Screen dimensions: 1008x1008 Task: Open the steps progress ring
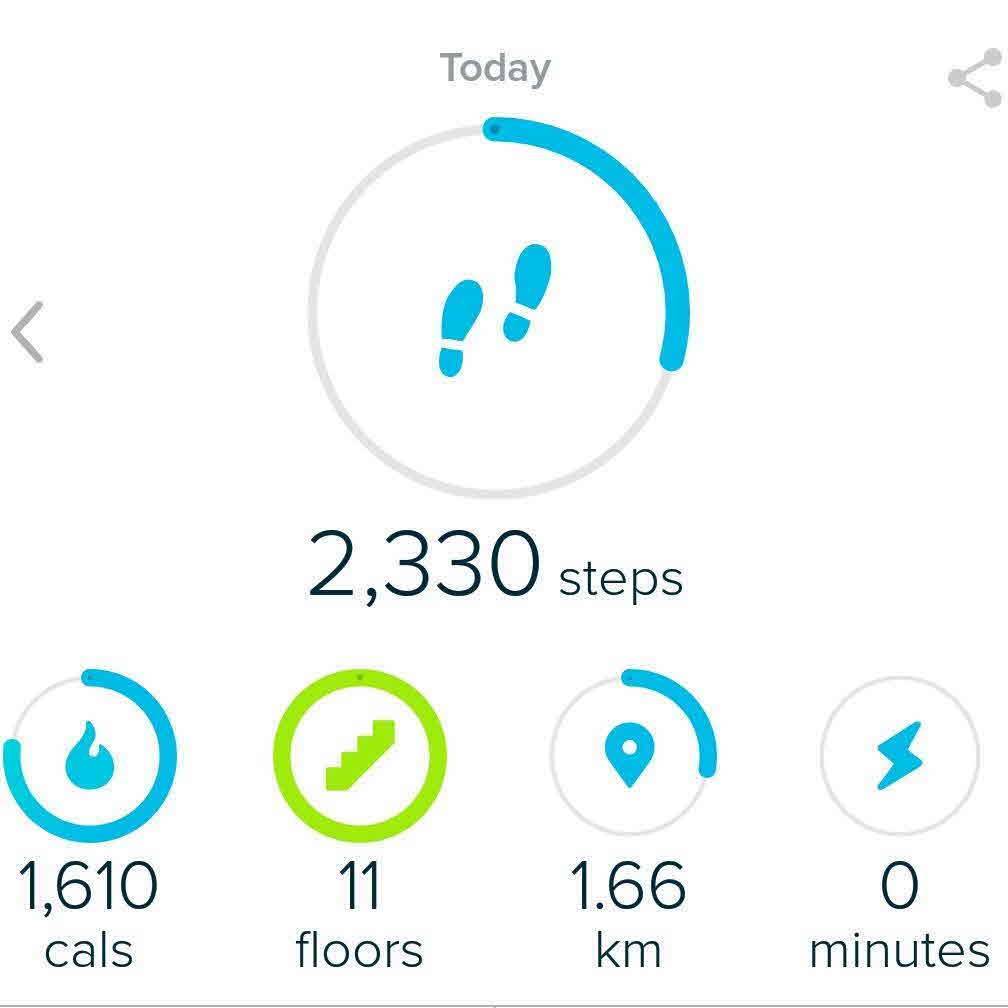pyautogui.click(x=497, y=310)
